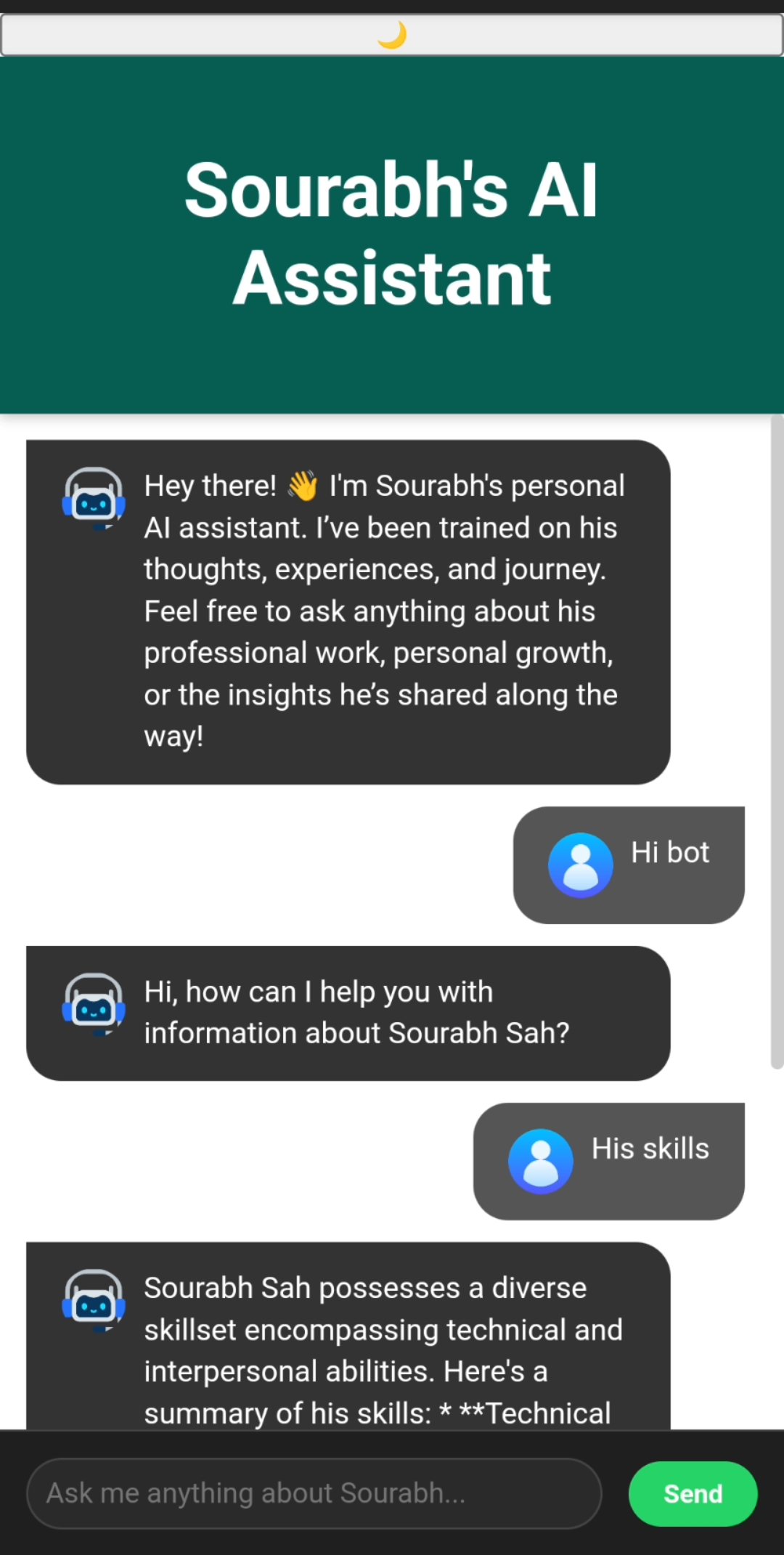Focus the 'Ask me anything about Sourabh' field

point(314,1493)
